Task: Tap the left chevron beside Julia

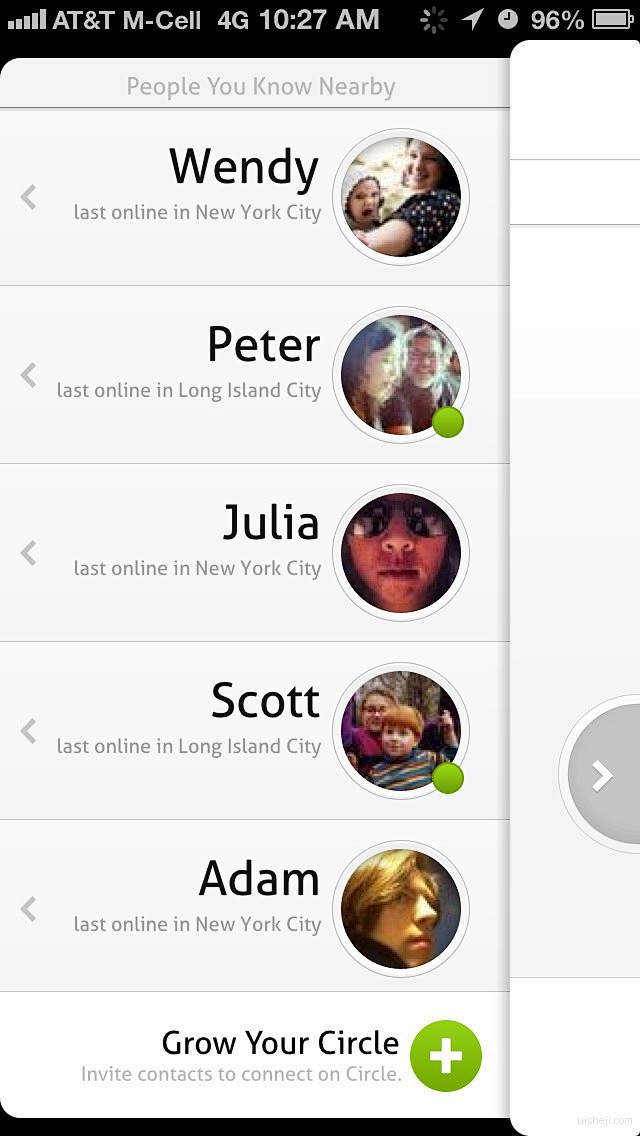Action: tap(29, 553)
